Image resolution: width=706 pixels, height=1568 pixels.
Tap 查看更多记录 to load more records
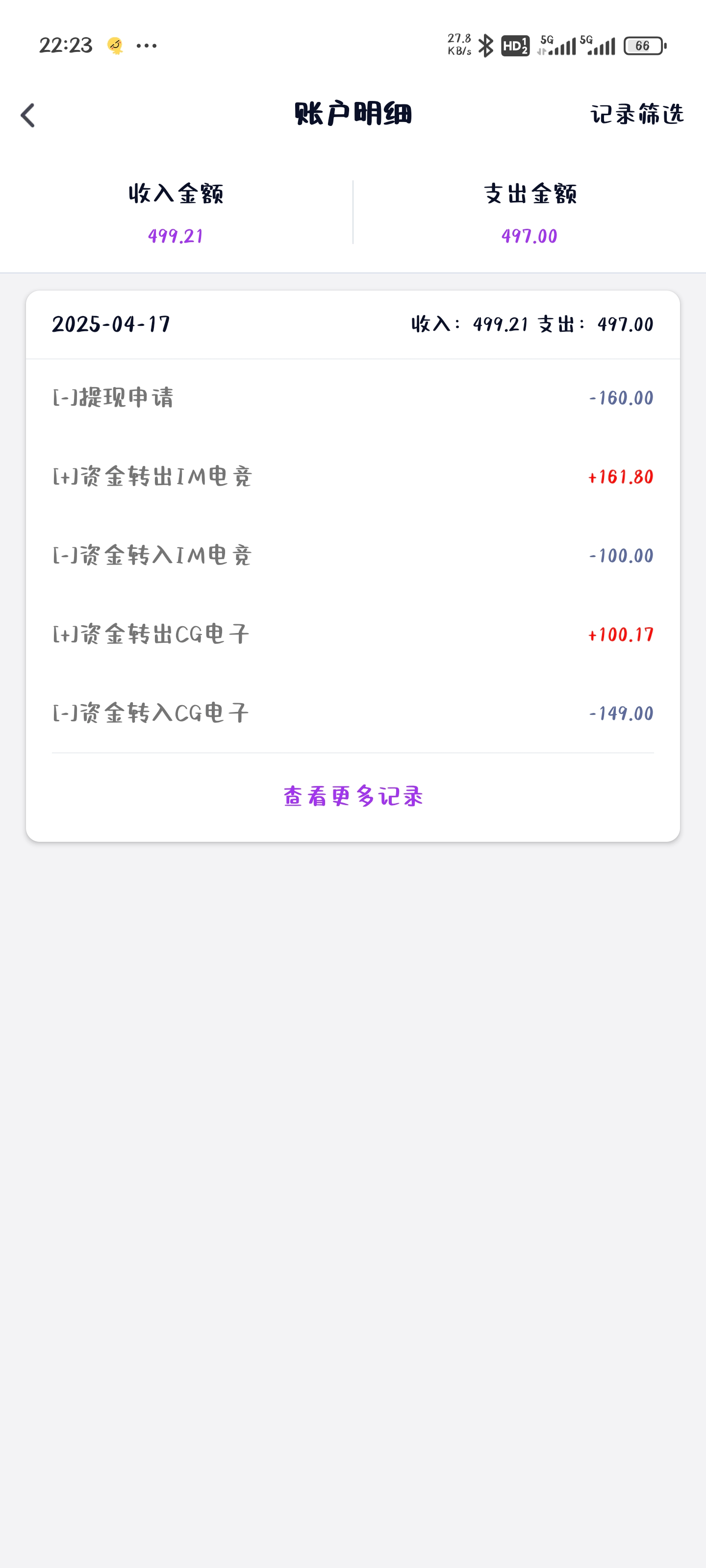click(353, 796)
